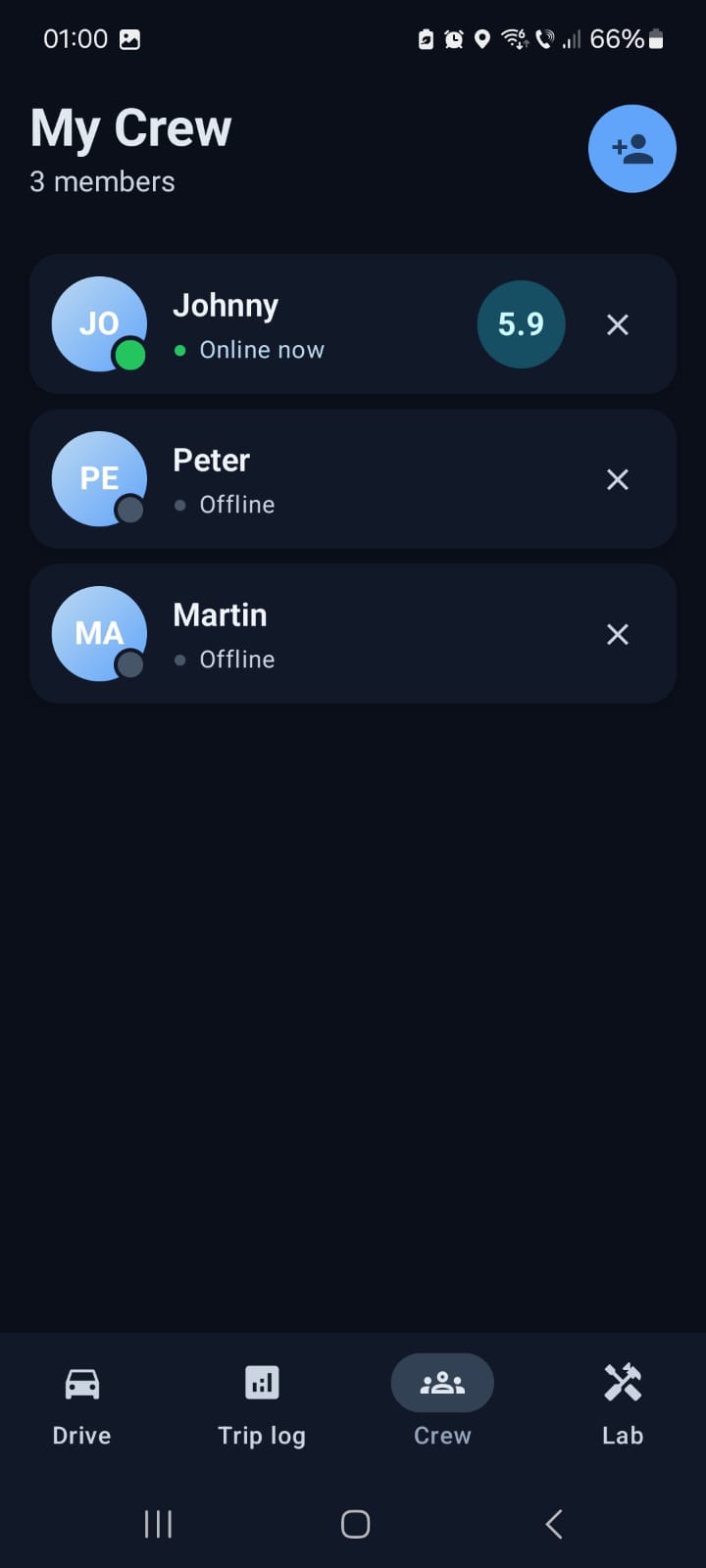Select the Drive car icon
The image size is (706, 1568).
tap(81, 1383)
